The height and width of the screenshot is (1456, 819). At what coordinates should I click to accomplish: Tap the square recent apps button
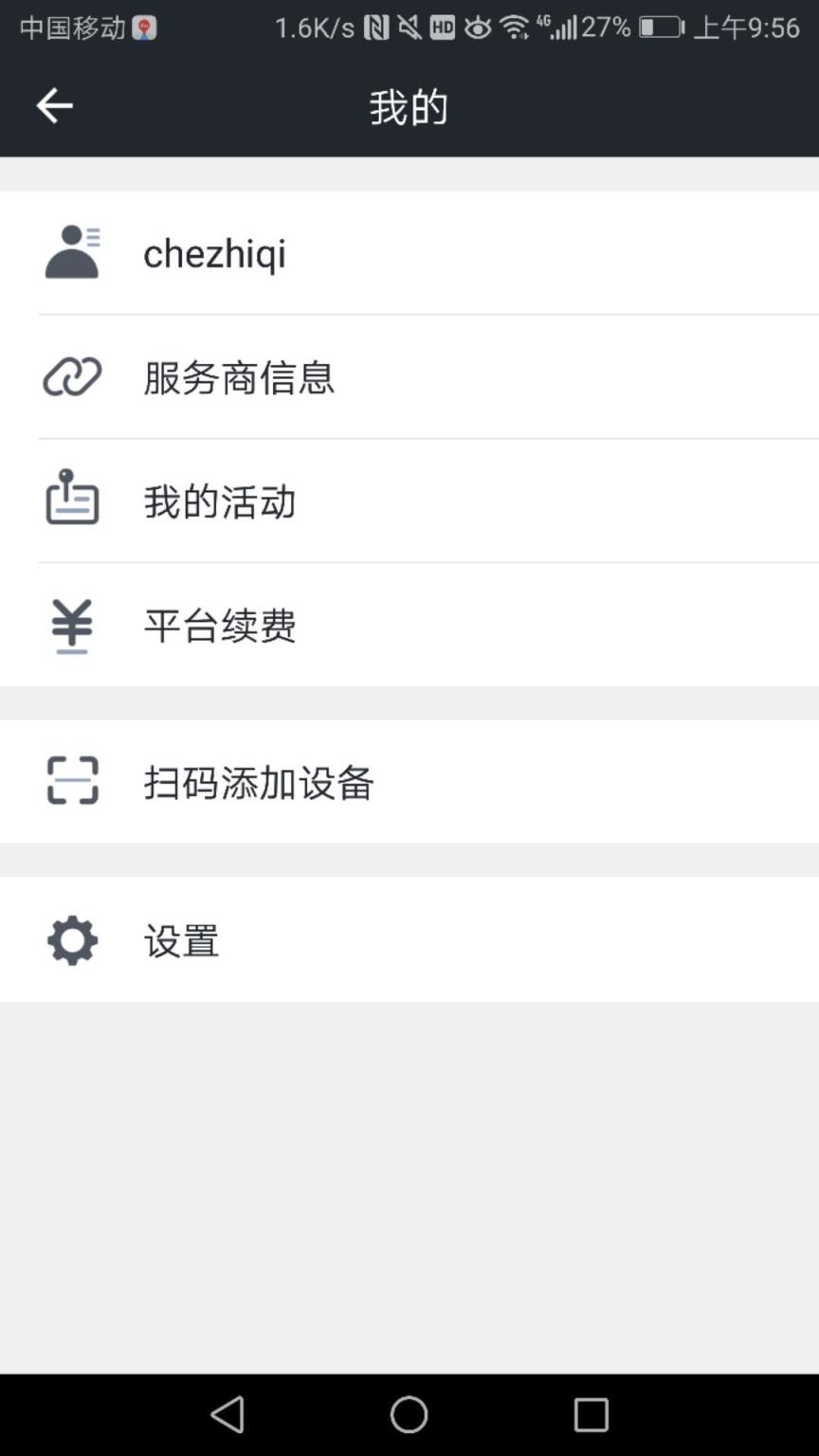pyautogui.click(x=591, y=1414)
